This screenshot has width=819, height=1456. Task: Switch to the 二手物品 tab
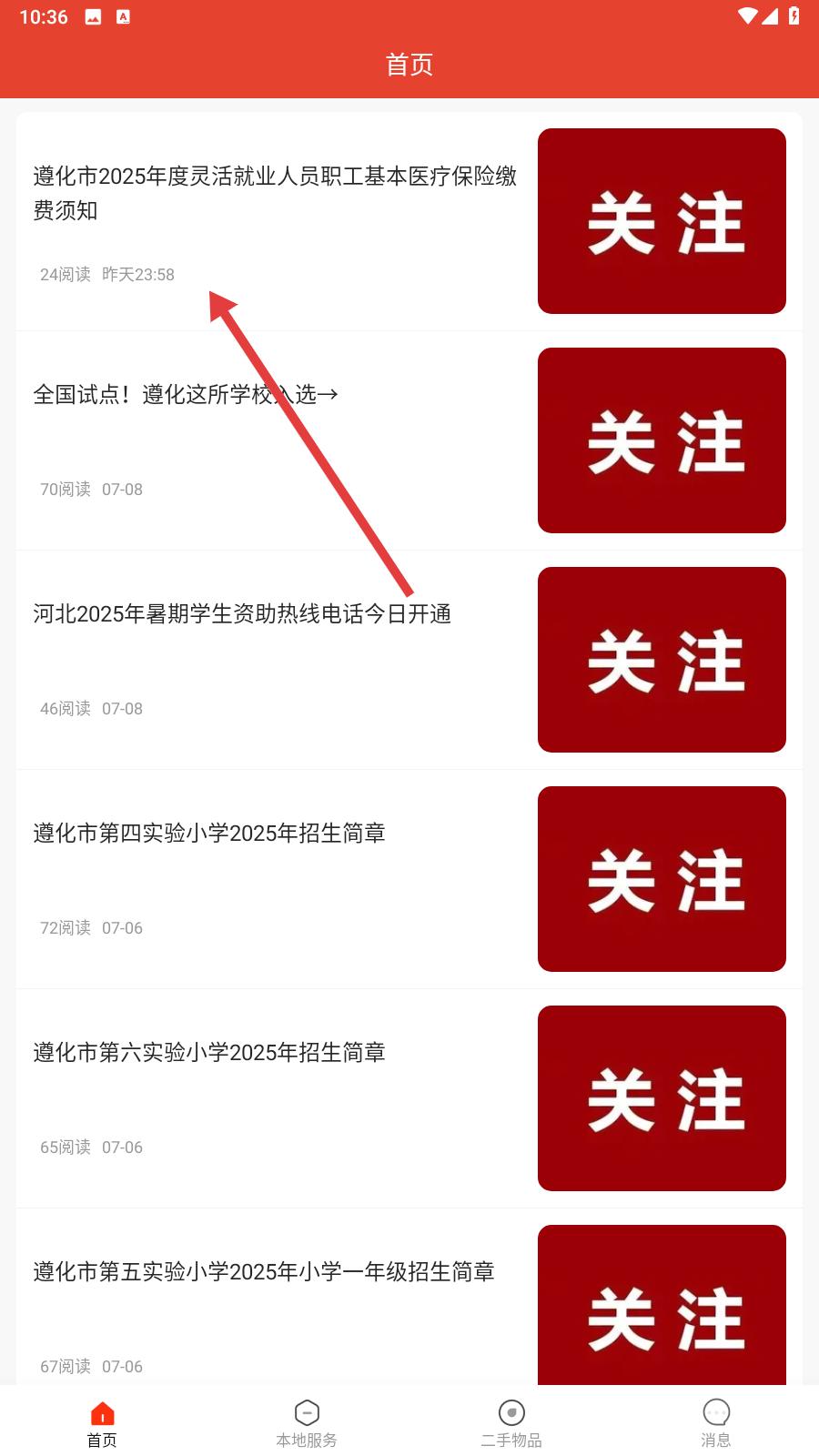tap(511, 1423)
